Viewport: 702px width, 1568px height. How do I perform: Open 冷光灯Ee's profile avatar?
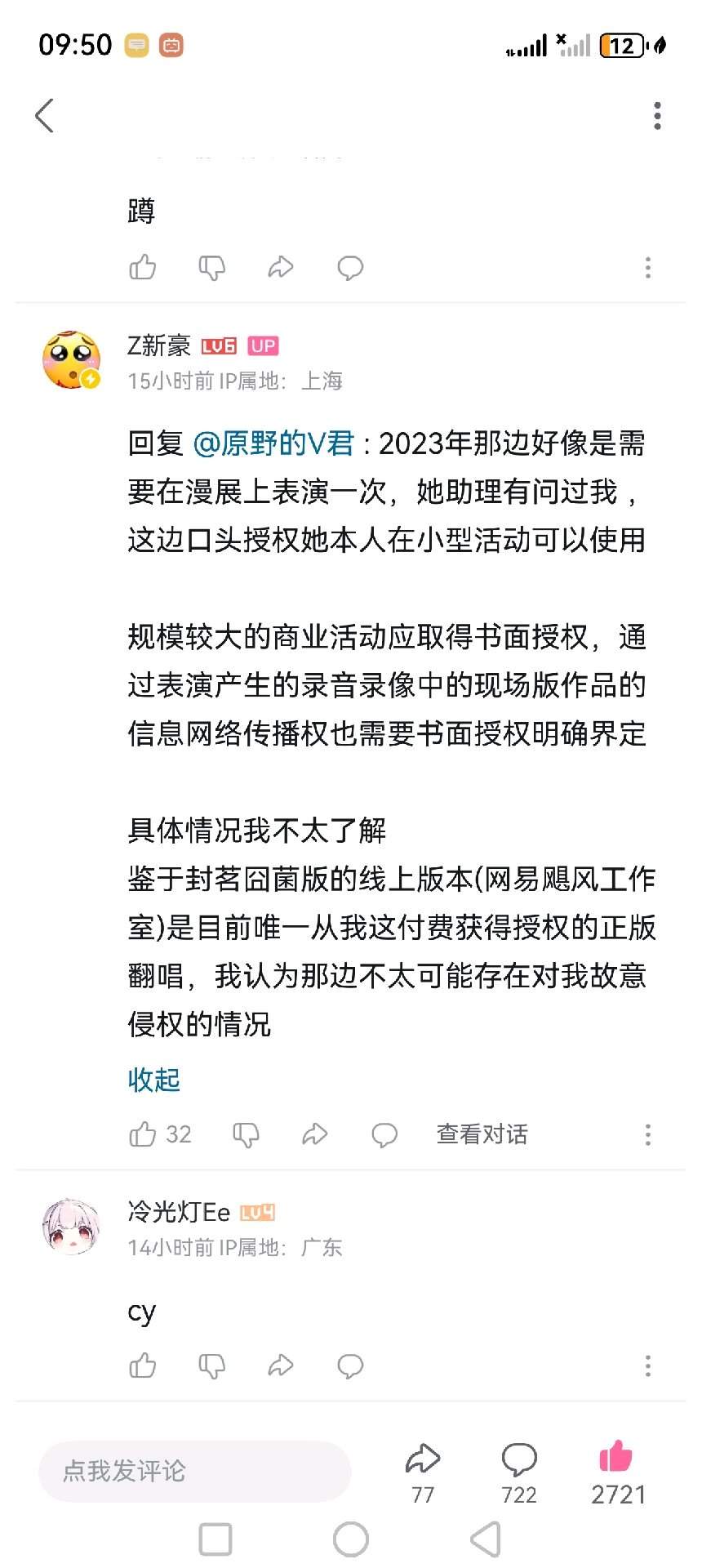coord(71,1227)
